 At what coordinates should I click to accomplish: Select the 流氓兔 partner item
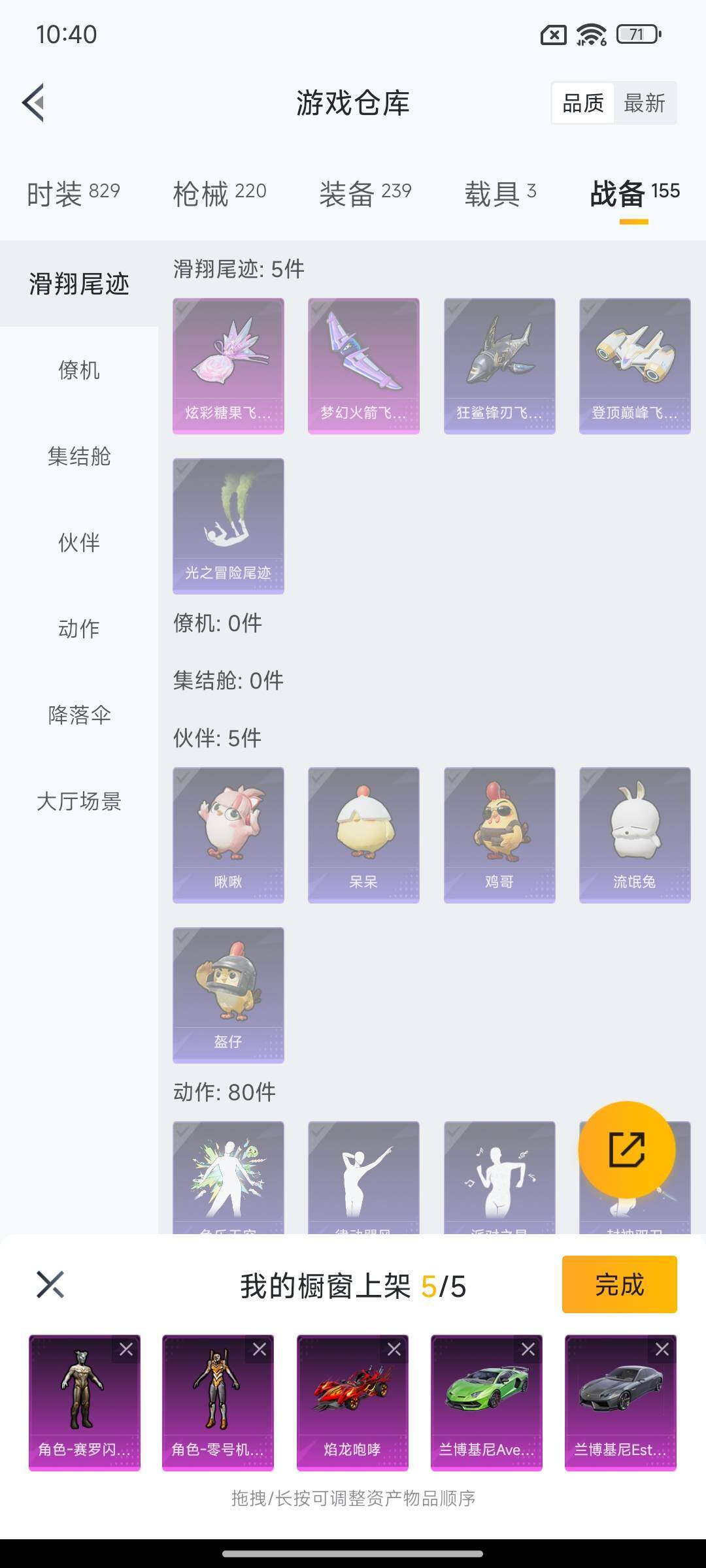[634, 834]
